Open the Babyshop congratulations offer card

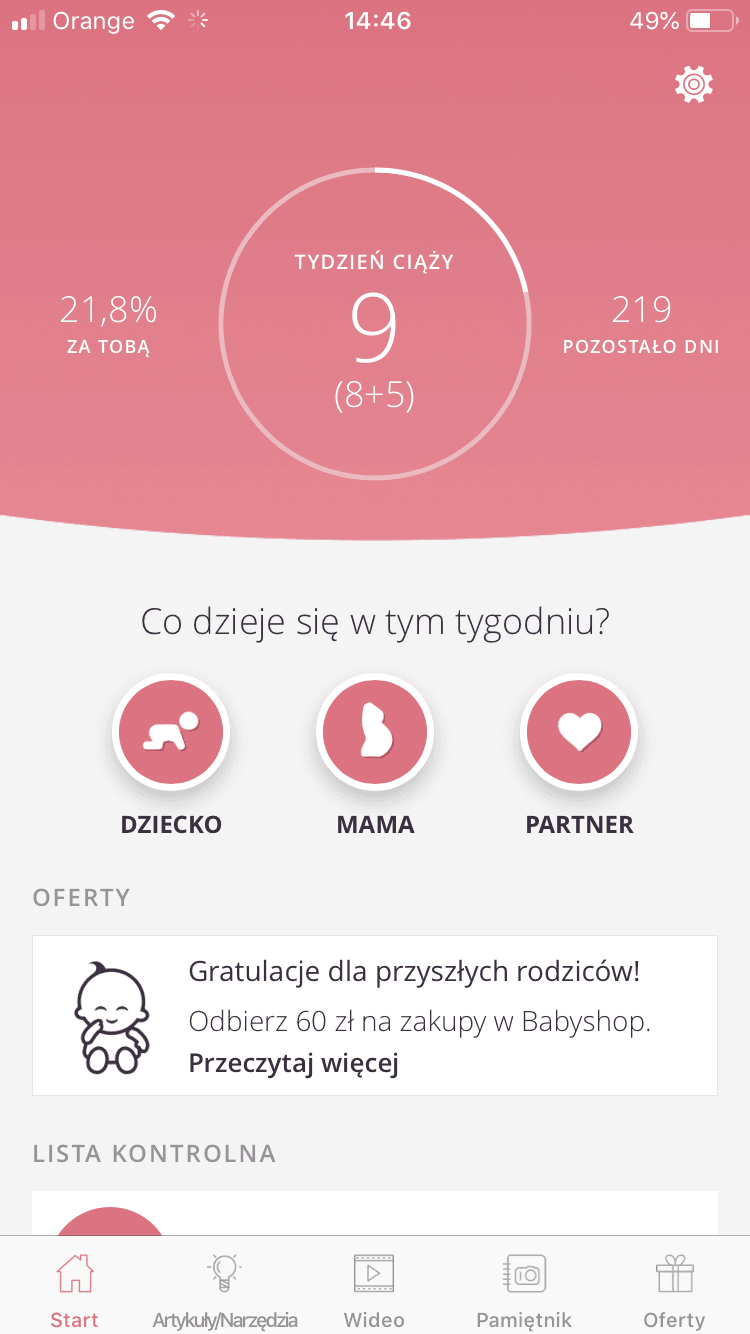[375, 1015]
